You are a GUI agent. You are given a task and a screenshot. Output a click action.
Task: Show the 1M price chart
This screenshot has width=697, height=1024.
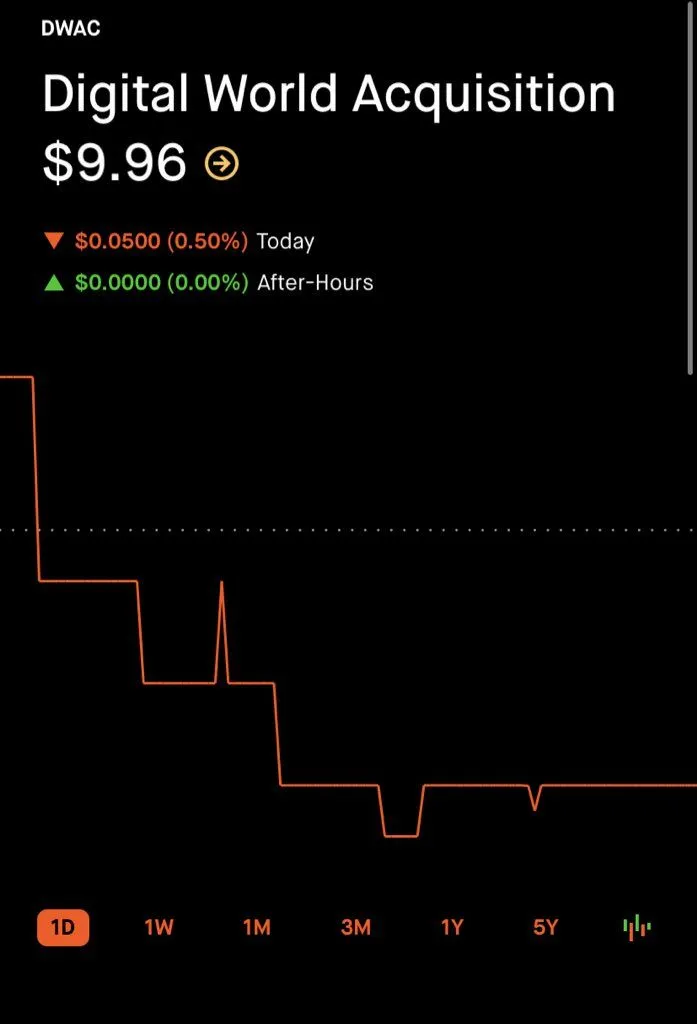coord(257,927)
